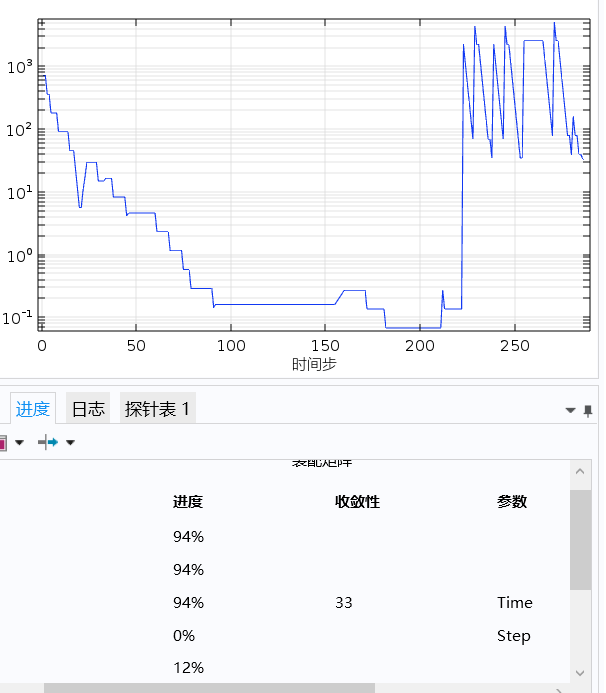The image size is (606, 693).
Task: Switch to the 日志 tab
Action: (87, 408)
